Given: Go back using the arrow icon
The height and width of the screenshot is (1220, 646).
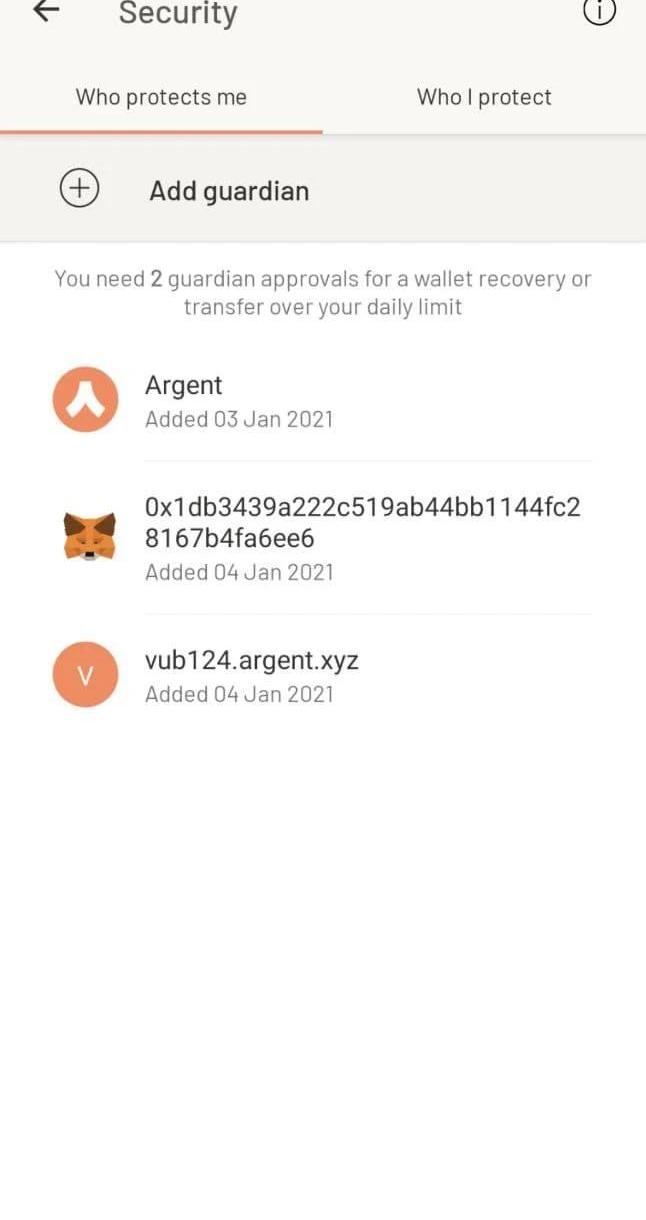Looking at the screenshot, I should pos(46,11).
